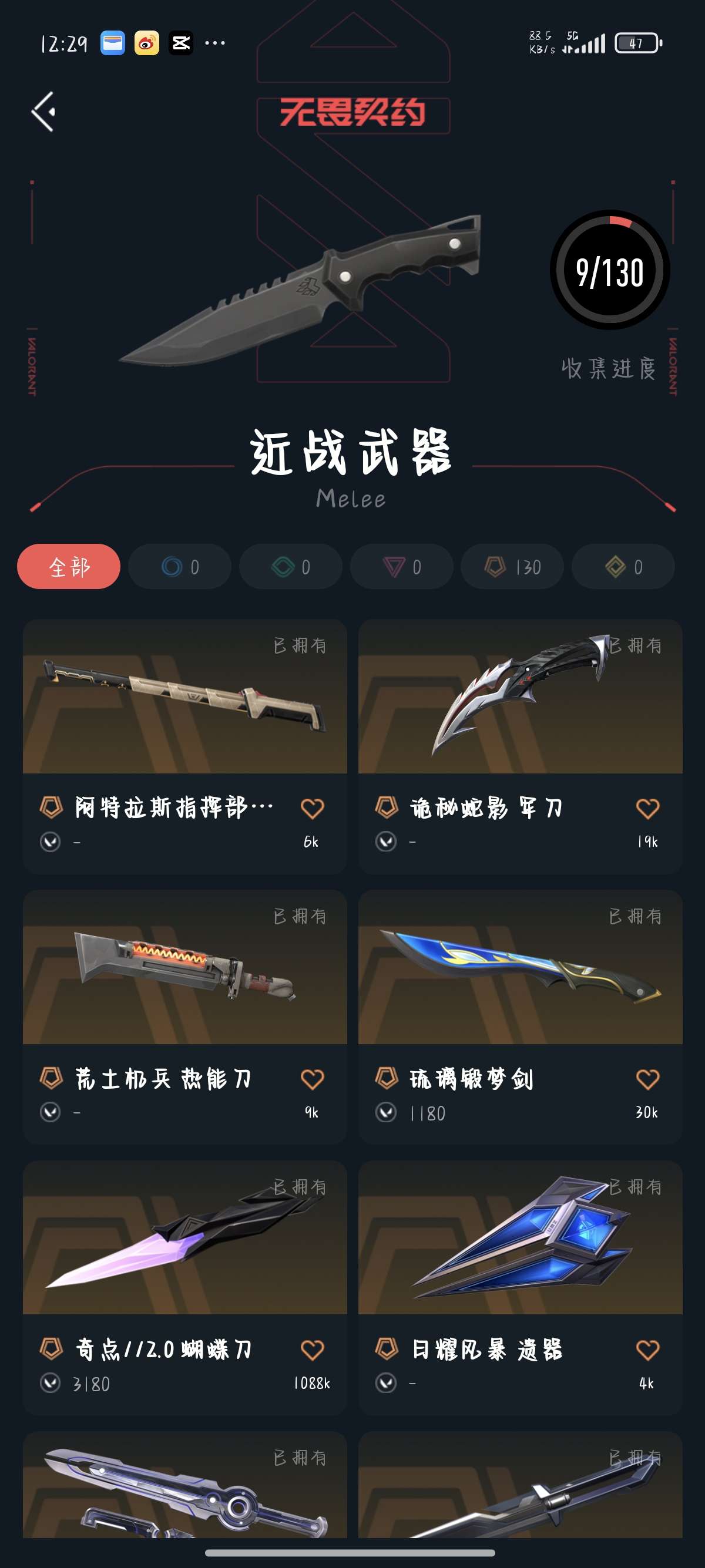Go back using the top-left arrow
705x1568 pixels.
tap(43, 112)
